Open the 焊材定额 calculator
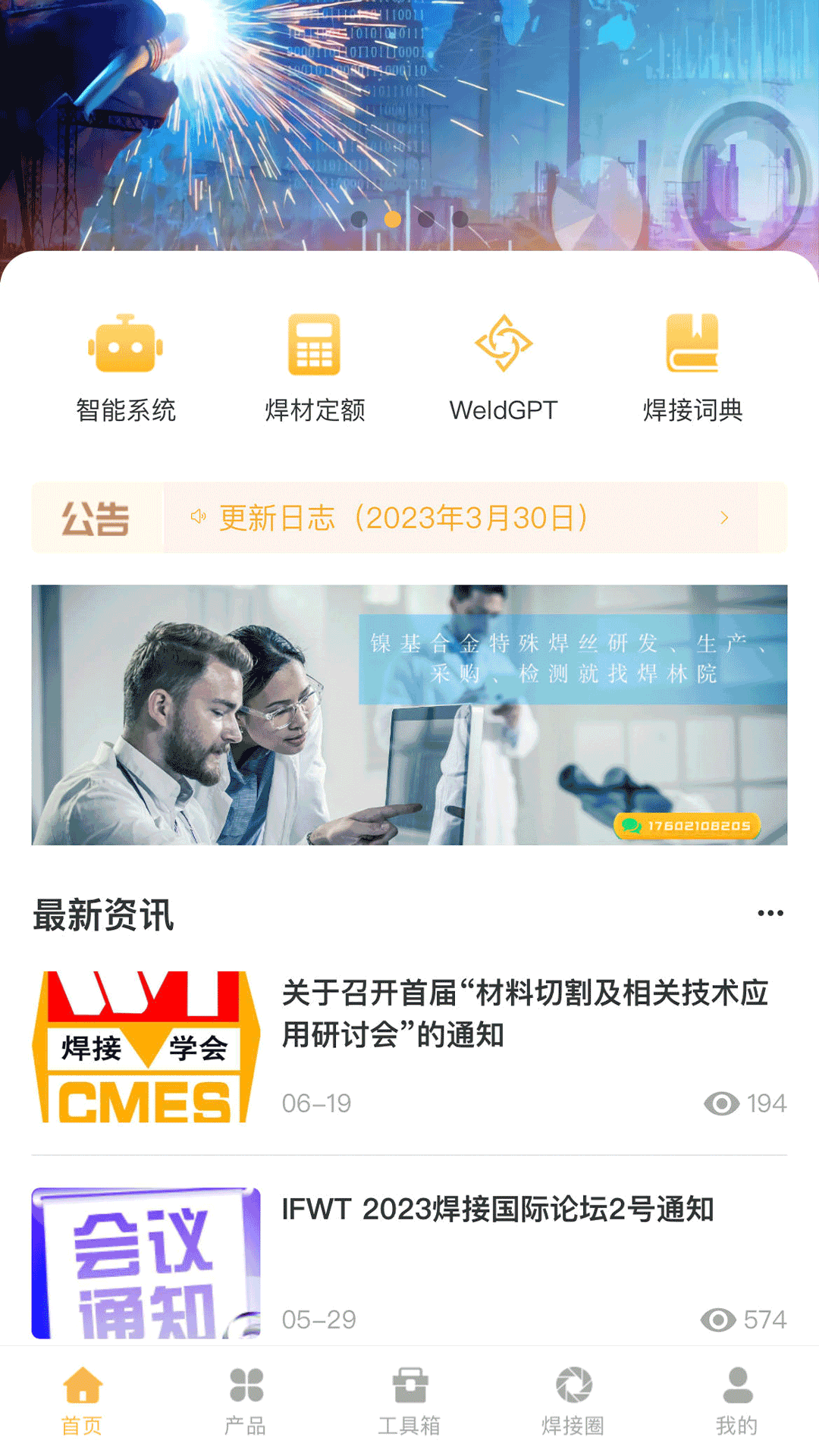 coord(315,369)
